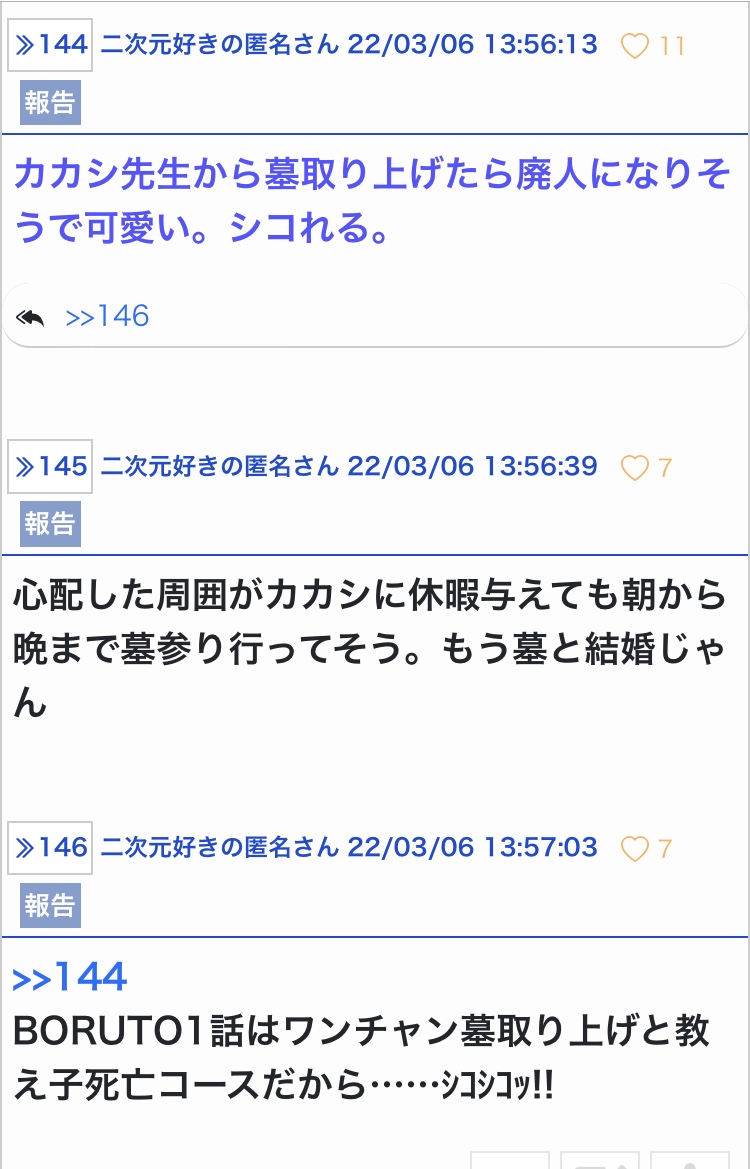
Task: Tap post number 144 anchor
Action: point(51,45)
